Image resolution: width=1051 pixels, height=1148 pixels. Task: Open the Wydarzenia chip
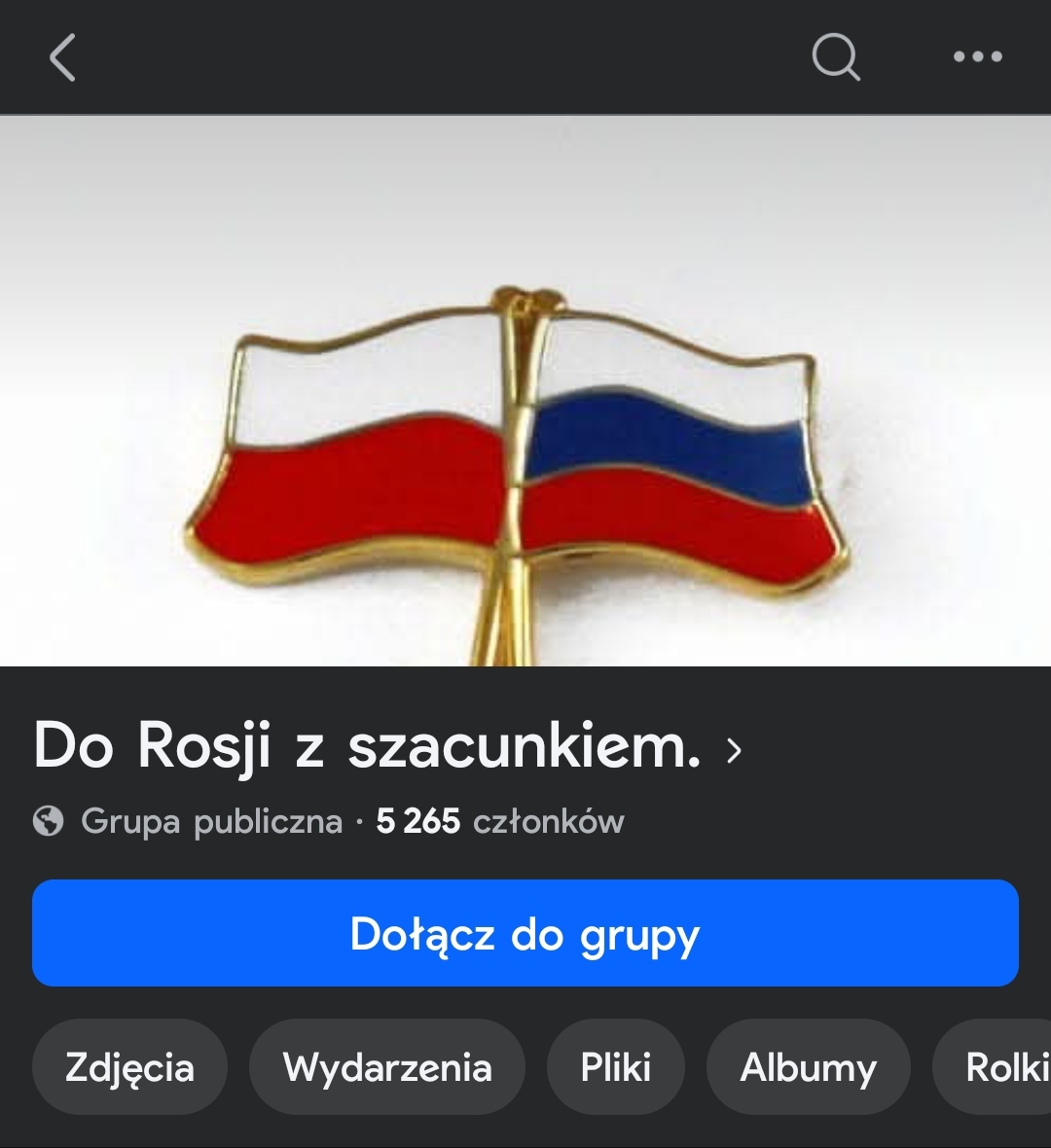tap(387, 1067)
